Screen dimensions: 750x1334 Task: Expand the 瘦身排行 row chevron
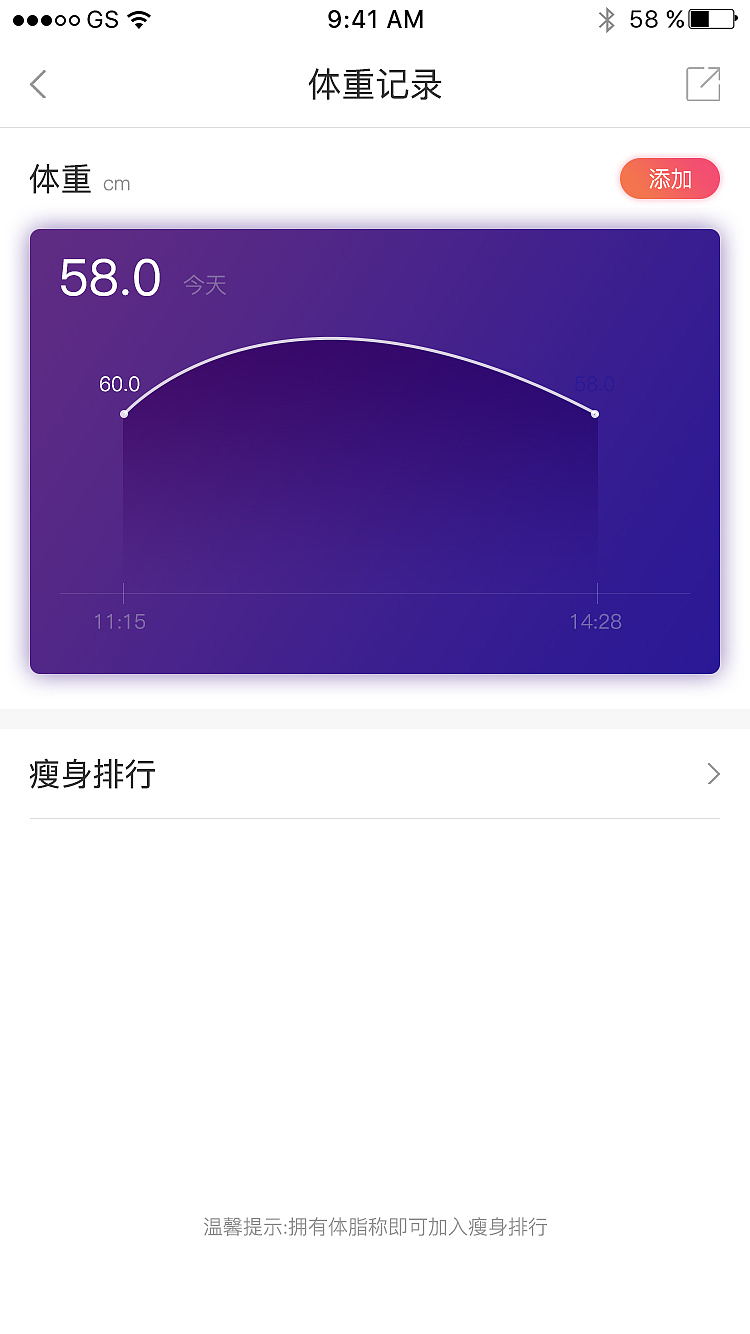[x=713, y=774]
